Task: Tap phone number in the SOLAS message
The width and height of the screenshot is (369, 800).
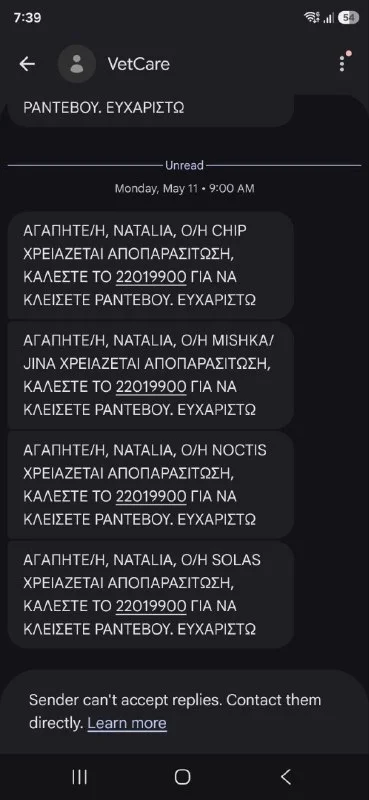Action: [x=151, y=607]
